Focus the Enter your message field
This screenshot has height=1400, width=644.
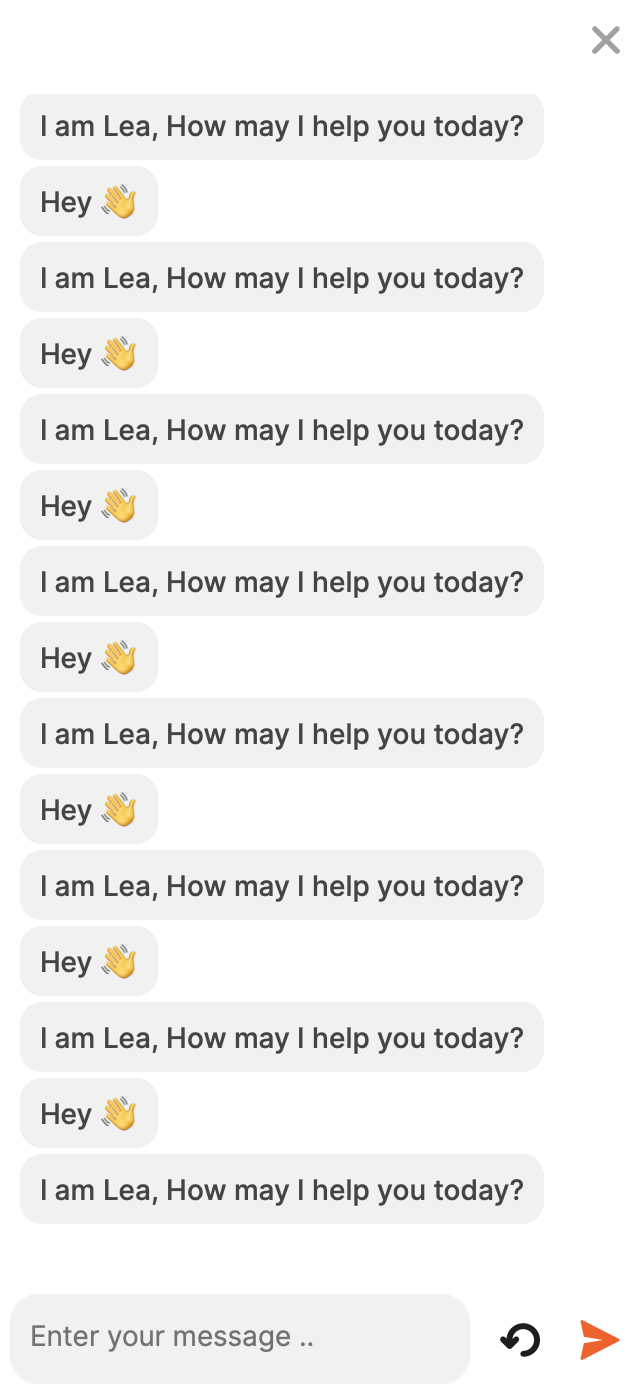[x=240, y=1338]
